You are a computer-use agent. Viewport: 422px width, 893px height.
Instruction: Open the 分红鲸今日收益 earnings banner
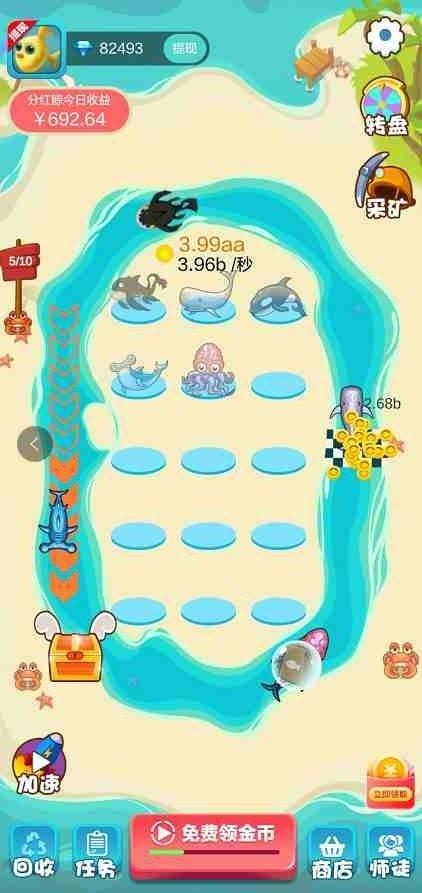pyautogui.click(x=68, y=110)
